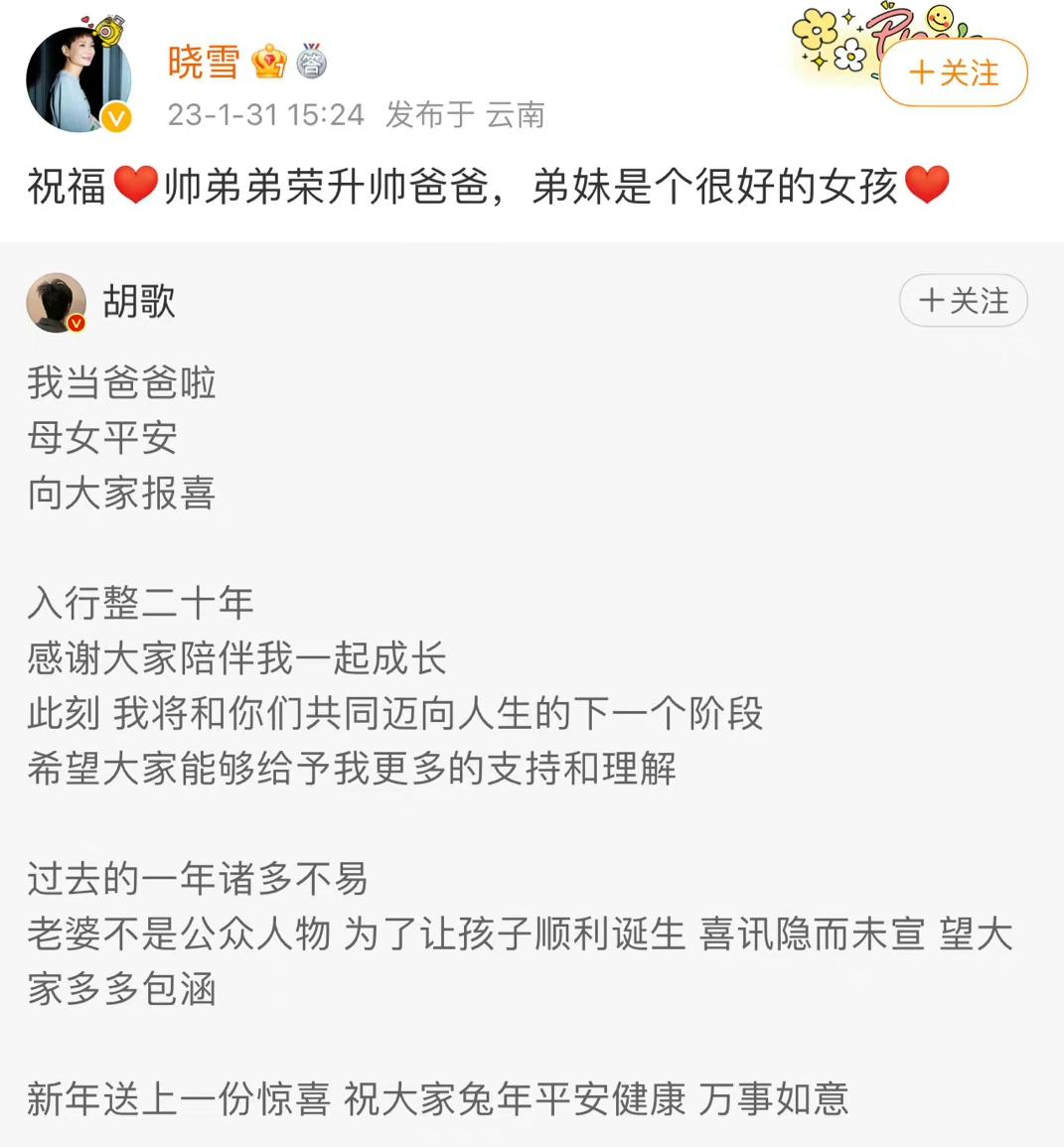Click the 云南 location label
This screenshot has height=1147, width=1064.
(x=516, y=115)
